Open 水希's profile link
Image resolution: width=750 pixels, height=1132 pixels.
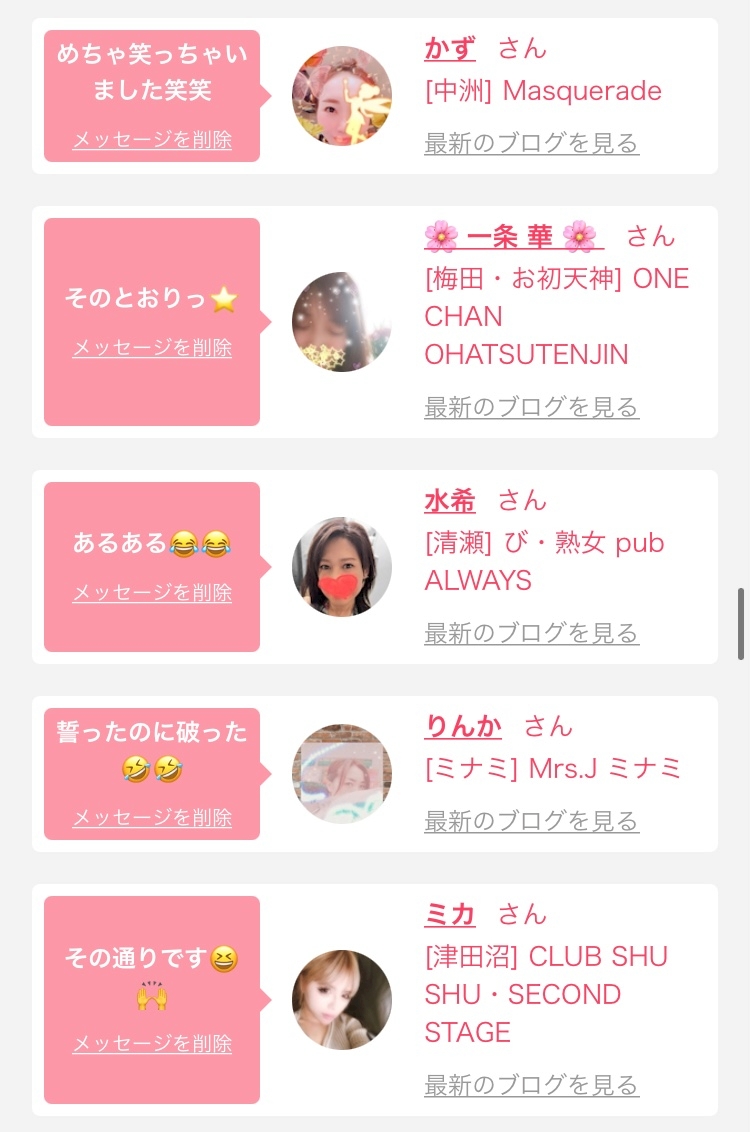pos(450,501)
